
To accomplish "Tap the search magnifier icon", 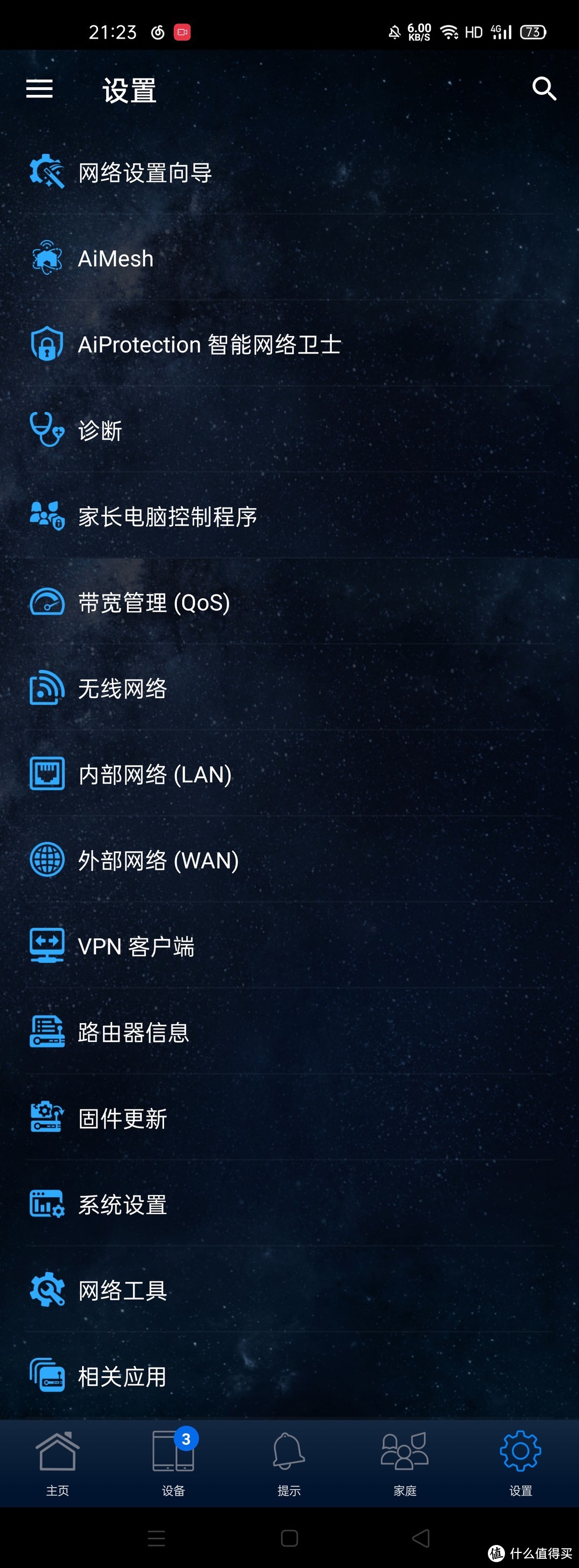I will tap(544, 88).
